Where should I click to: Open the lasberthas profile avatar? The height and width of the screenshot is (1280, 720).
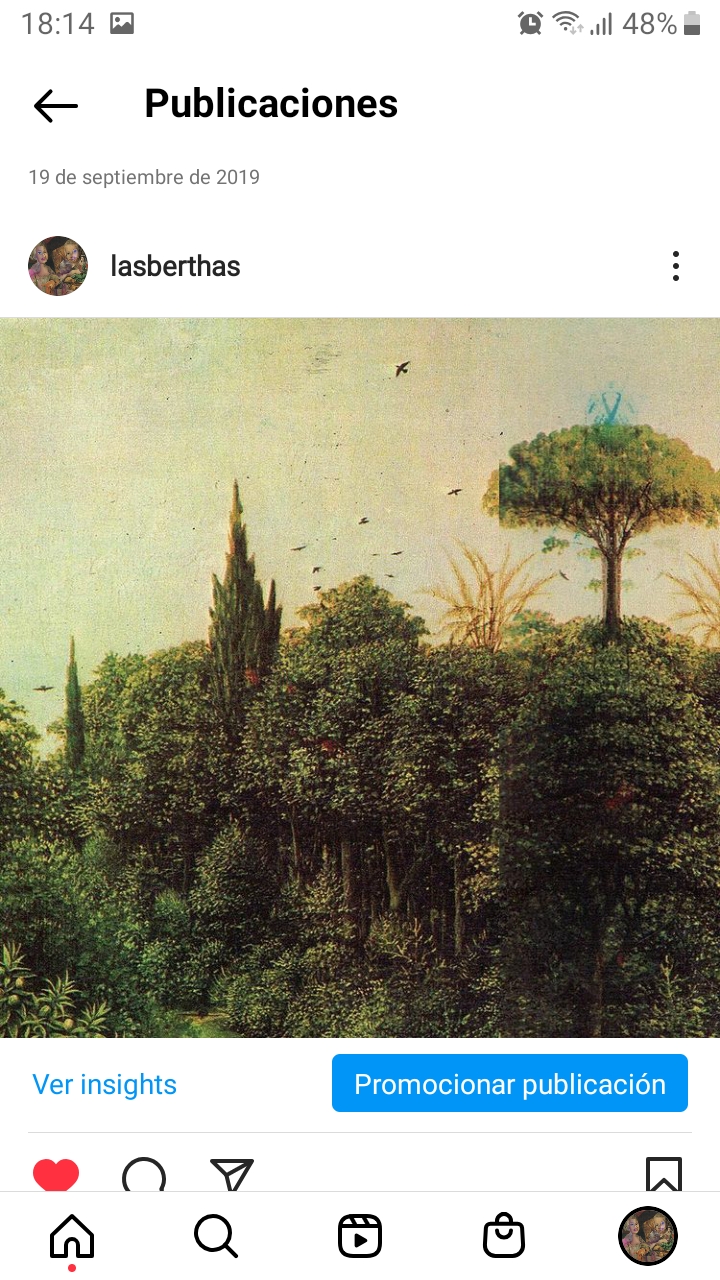[x=58, y=266]
